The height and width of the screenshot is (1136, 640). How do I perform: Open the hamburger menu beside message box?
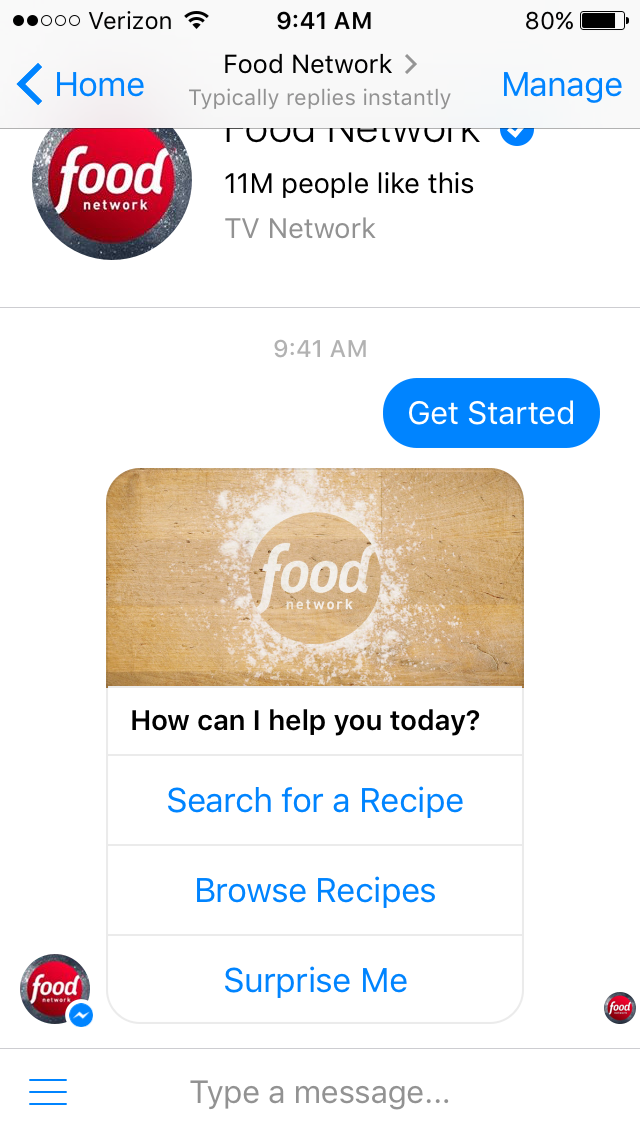(x=48, y=1092)
